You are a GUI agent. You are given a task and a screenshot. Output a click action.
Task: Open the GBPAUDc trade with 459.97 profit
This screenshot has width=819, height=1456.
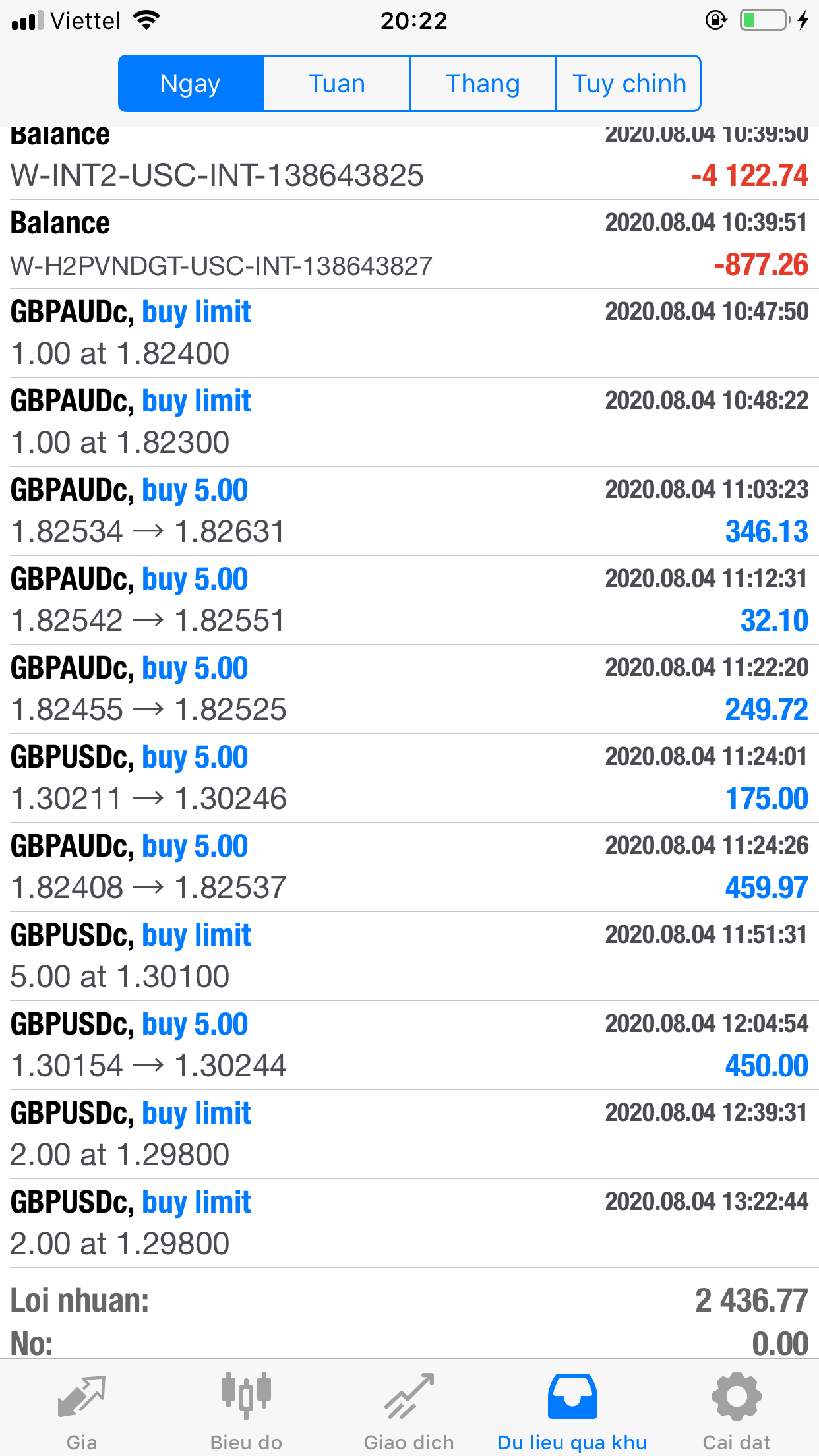click(x=409, y=867)
